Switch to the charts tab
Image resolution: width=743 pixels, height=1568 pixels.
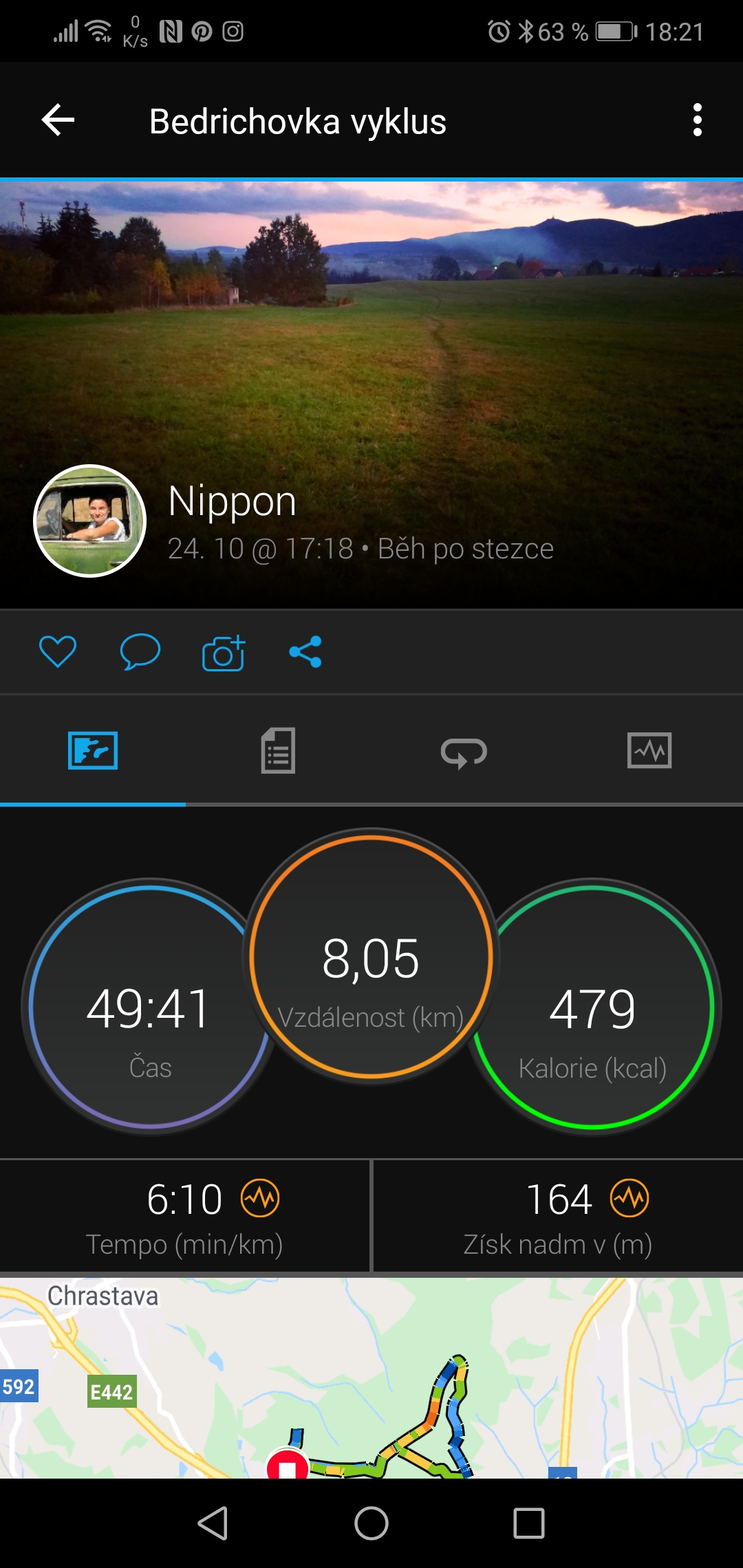[x=649, y=750]
